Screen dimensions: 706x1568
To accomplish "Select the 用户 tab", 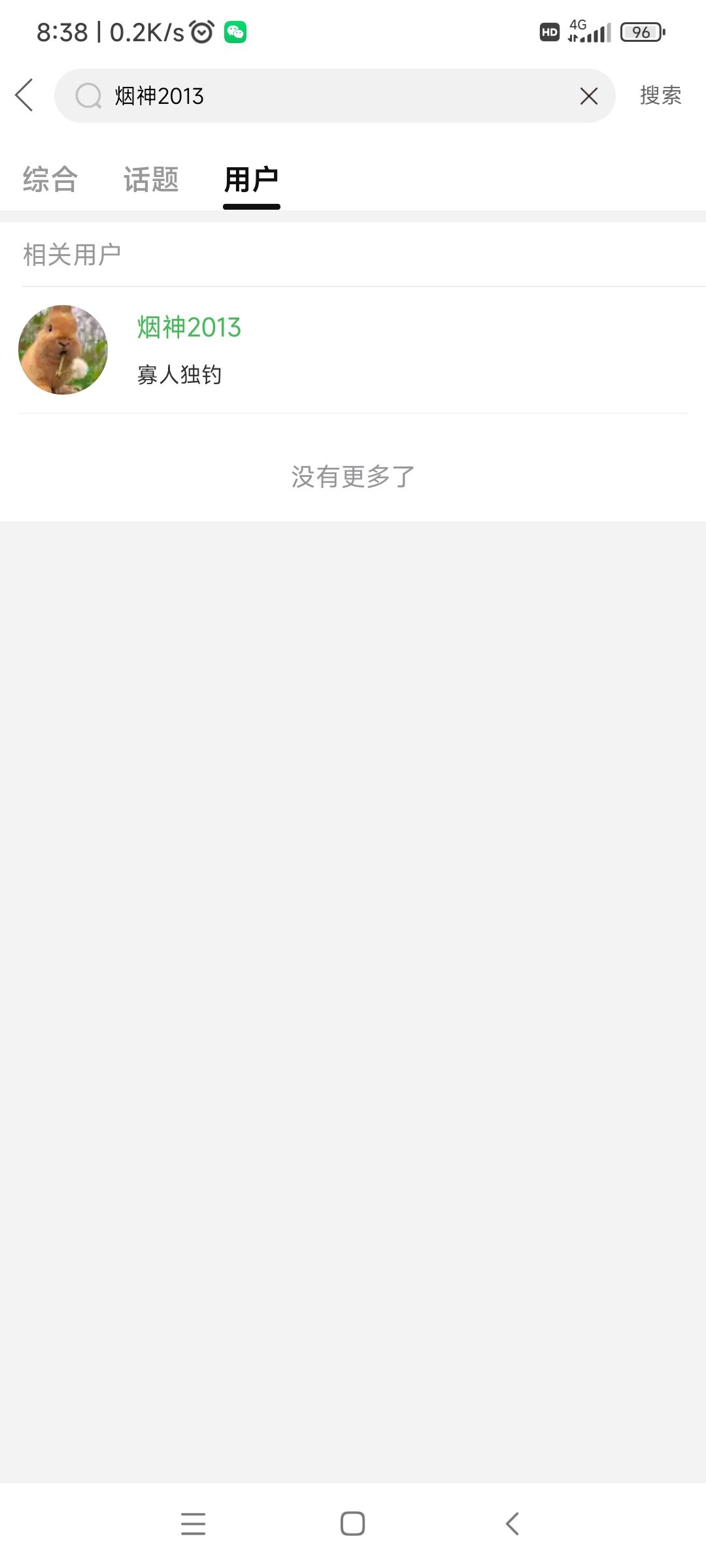I will (x=252, y=179).
